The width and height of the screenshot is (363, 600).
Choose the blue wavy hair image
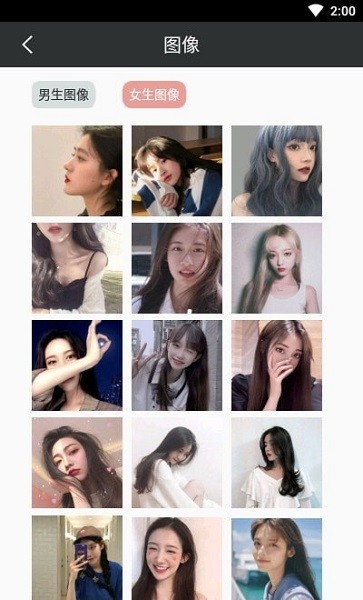pyautogui.click(x=277, y=171)
